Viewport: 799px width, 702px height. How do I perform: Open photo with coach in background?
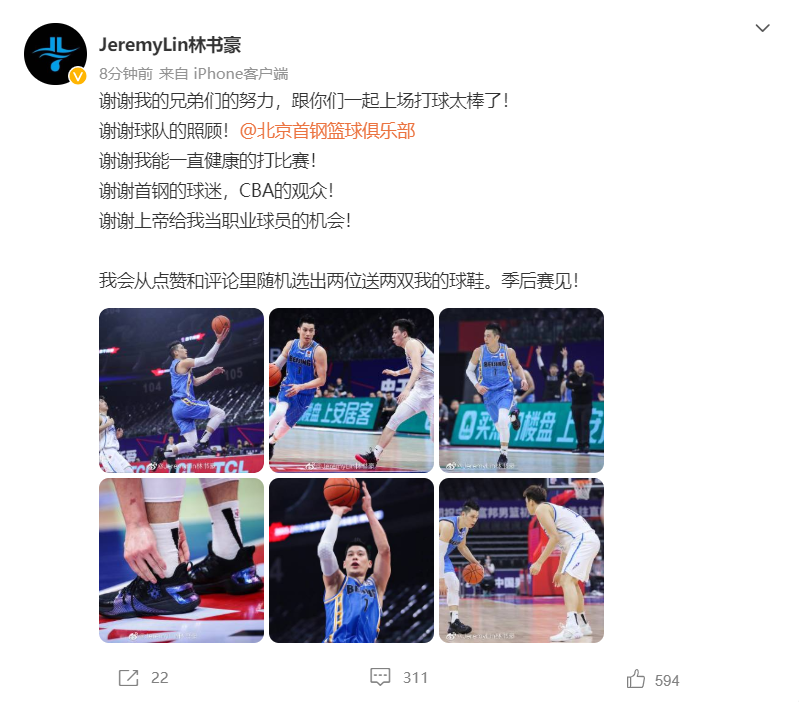coord(521,390)
